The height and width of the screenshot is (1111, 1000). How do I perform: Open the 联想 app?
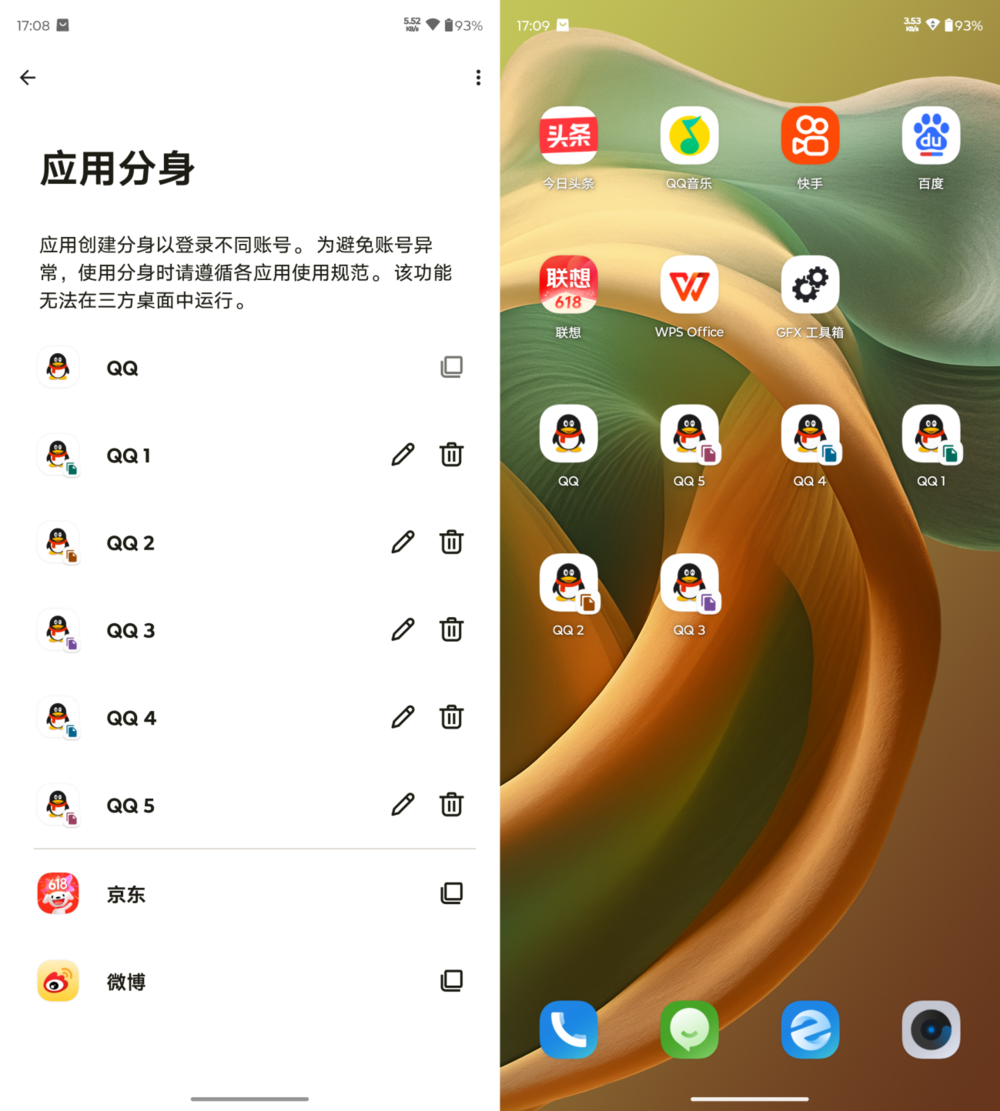coord(568,285)
